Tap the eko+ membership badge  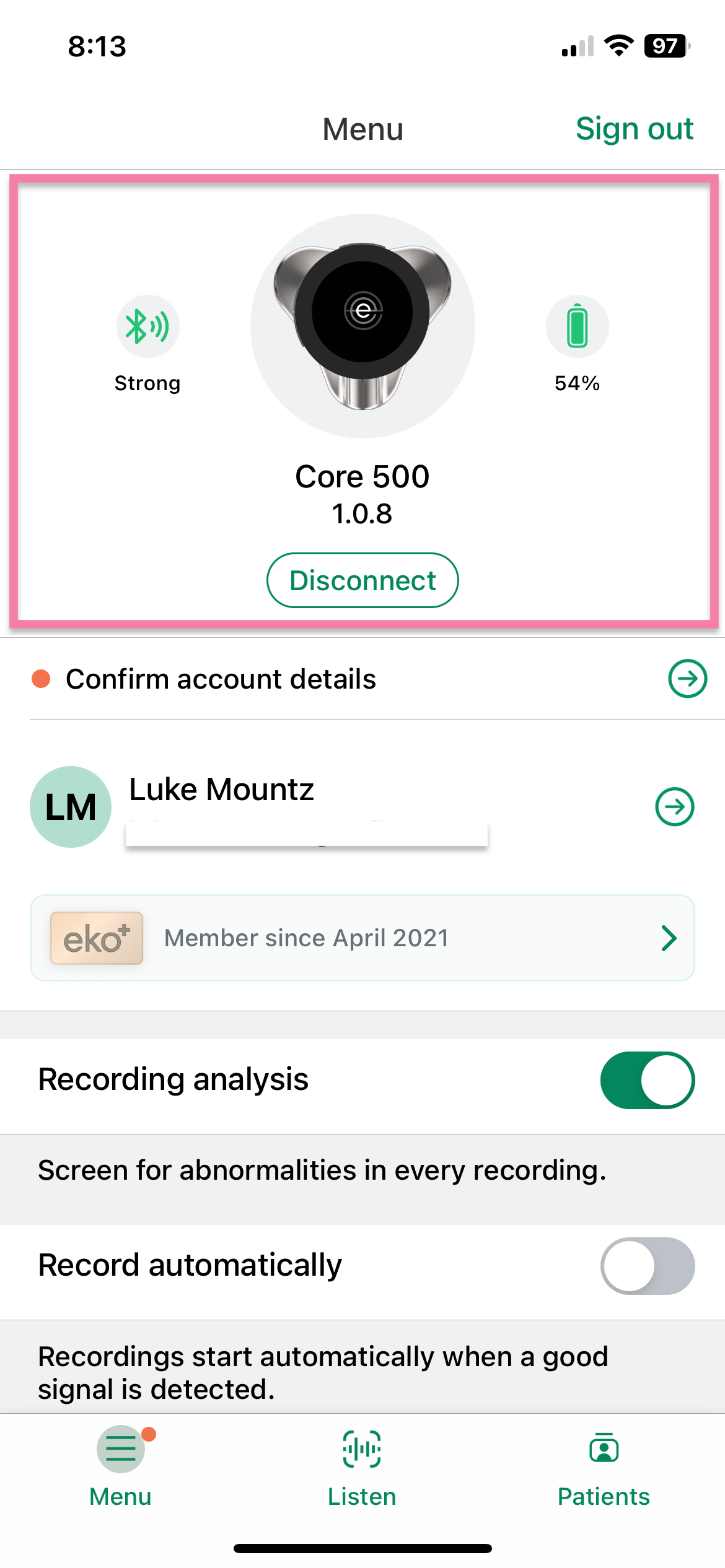[96, 938]
